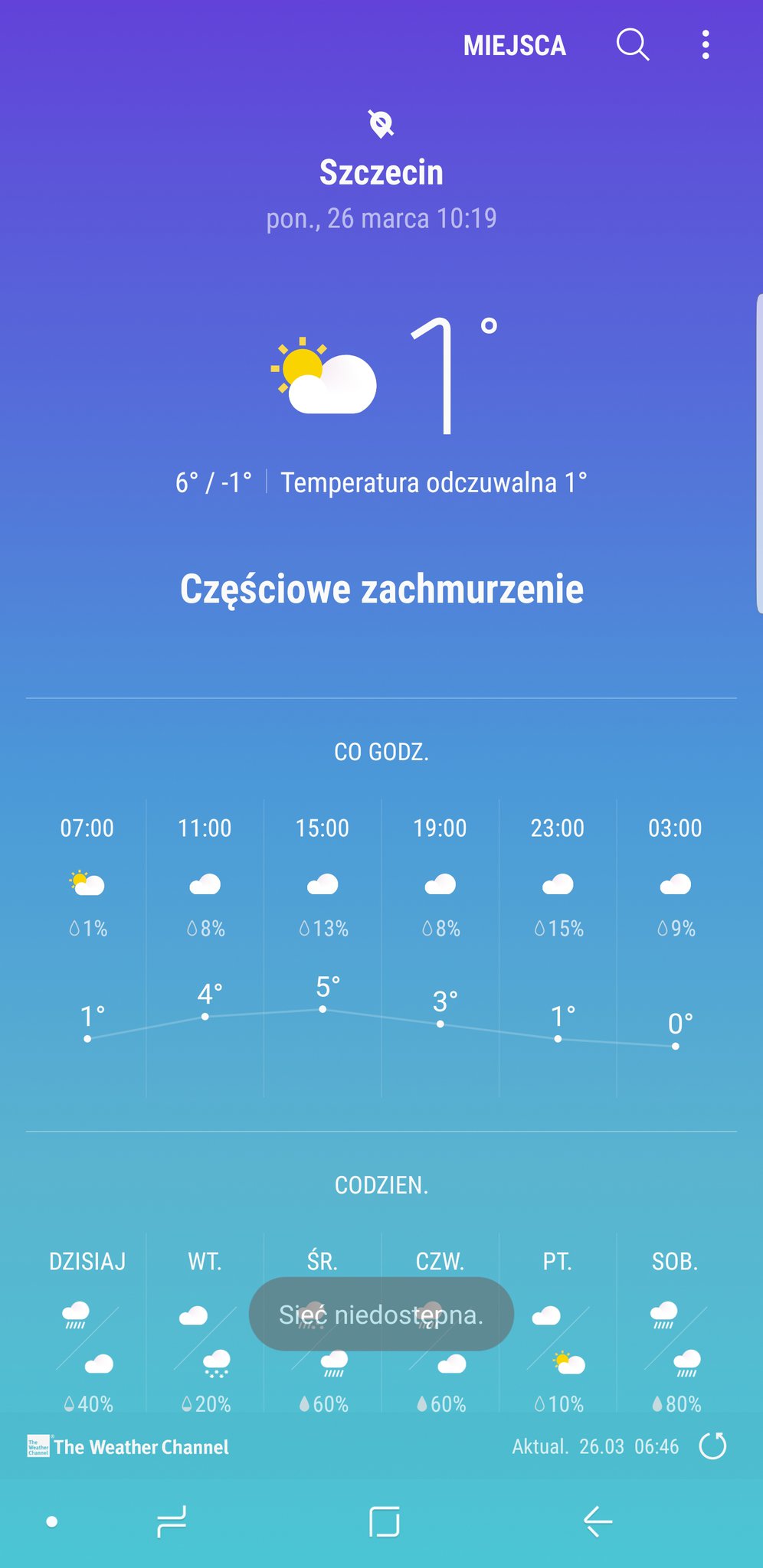
Task: Open the search magnifier icon
Action: pyautogui.click(x=633, y=44)
